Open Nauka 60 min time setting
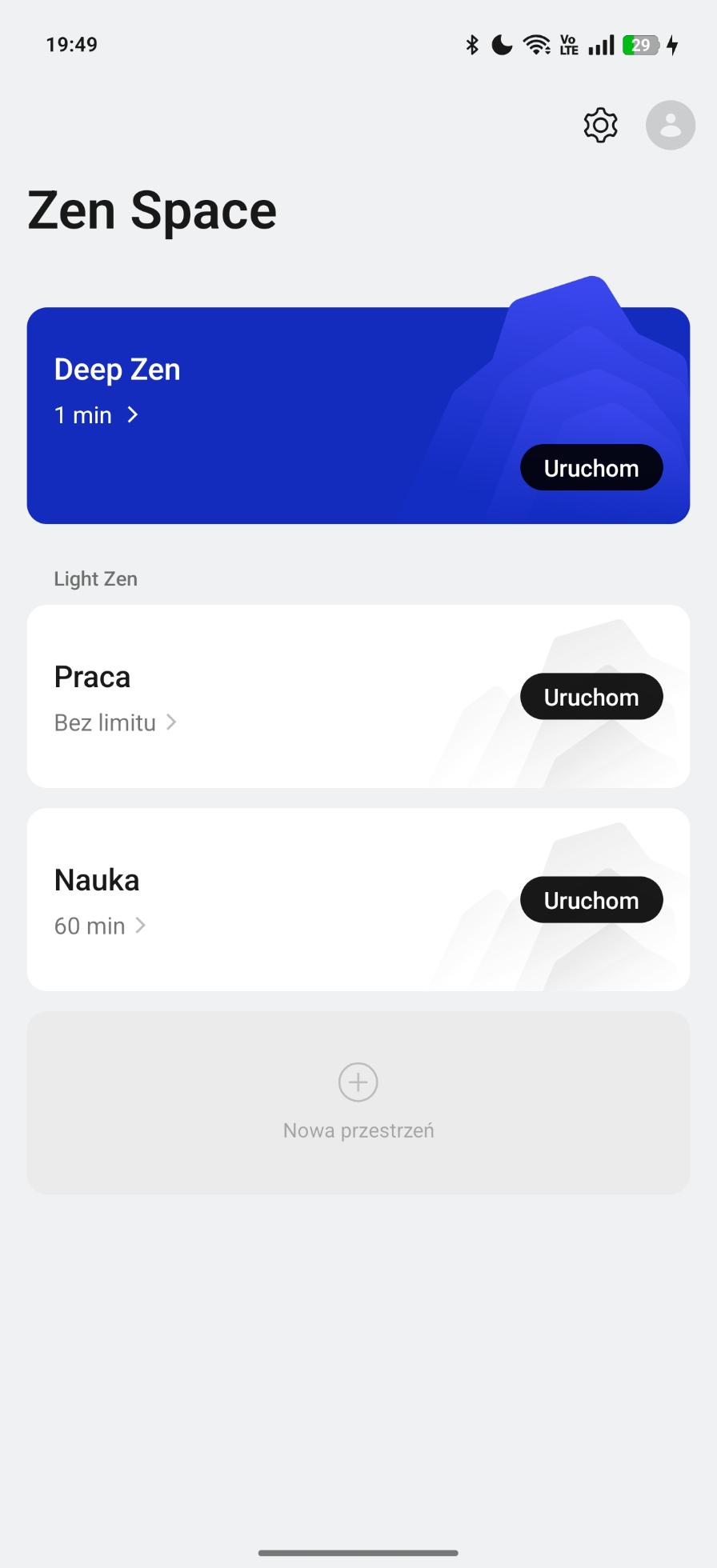This screenshot has width=717, height=1568. (100, 926)
